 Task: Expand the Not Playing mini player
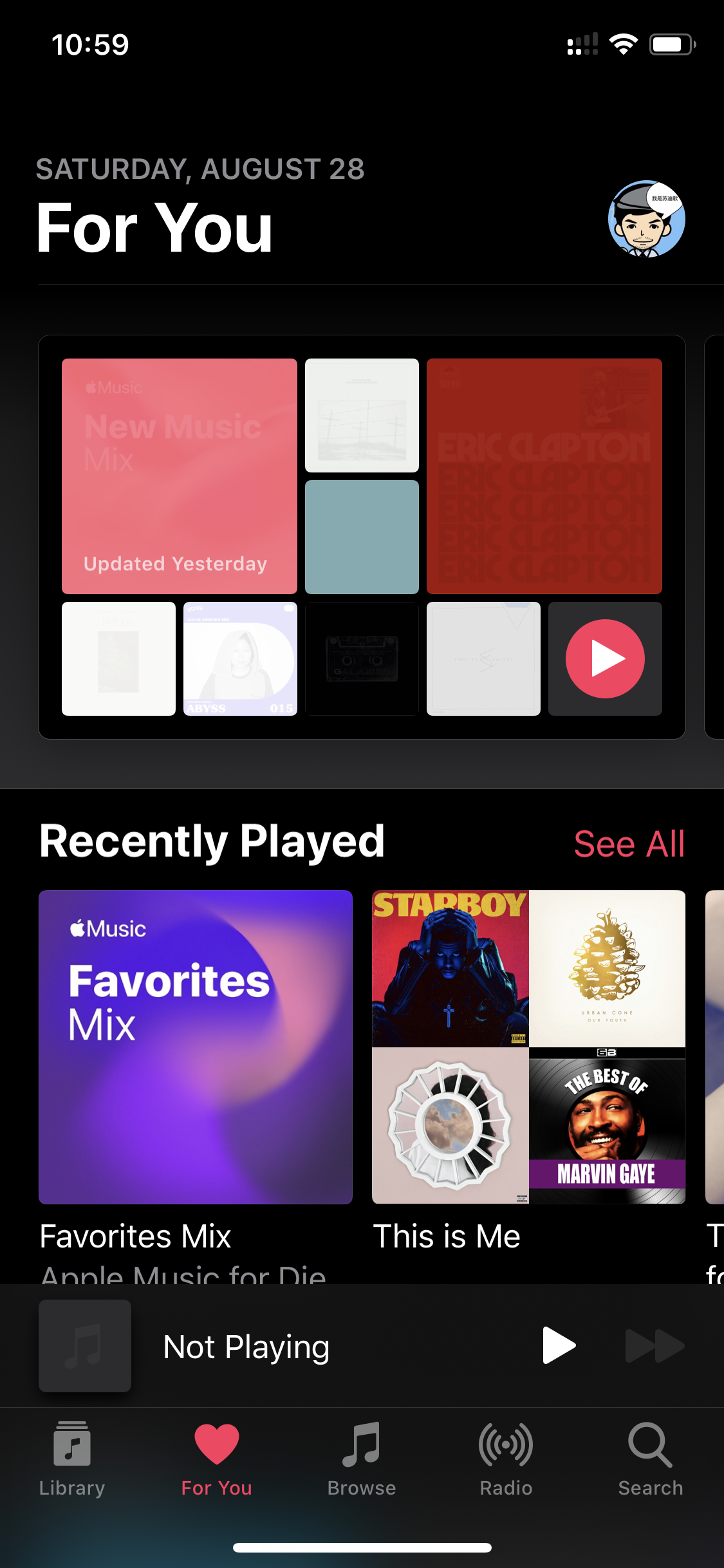(x=246, y=1347)
